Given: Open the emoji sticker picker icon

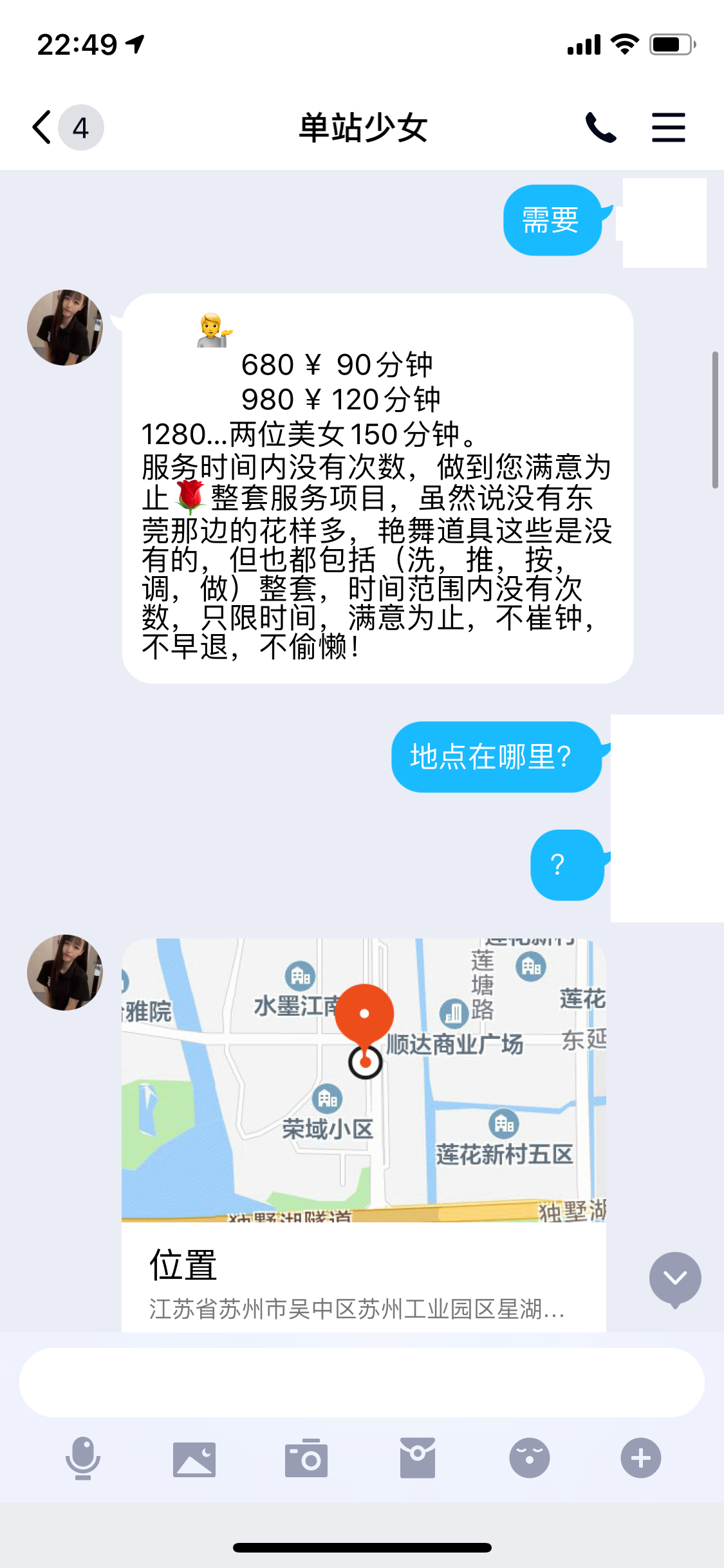Looking at the screenshot, I should (x=529, y=1459).
